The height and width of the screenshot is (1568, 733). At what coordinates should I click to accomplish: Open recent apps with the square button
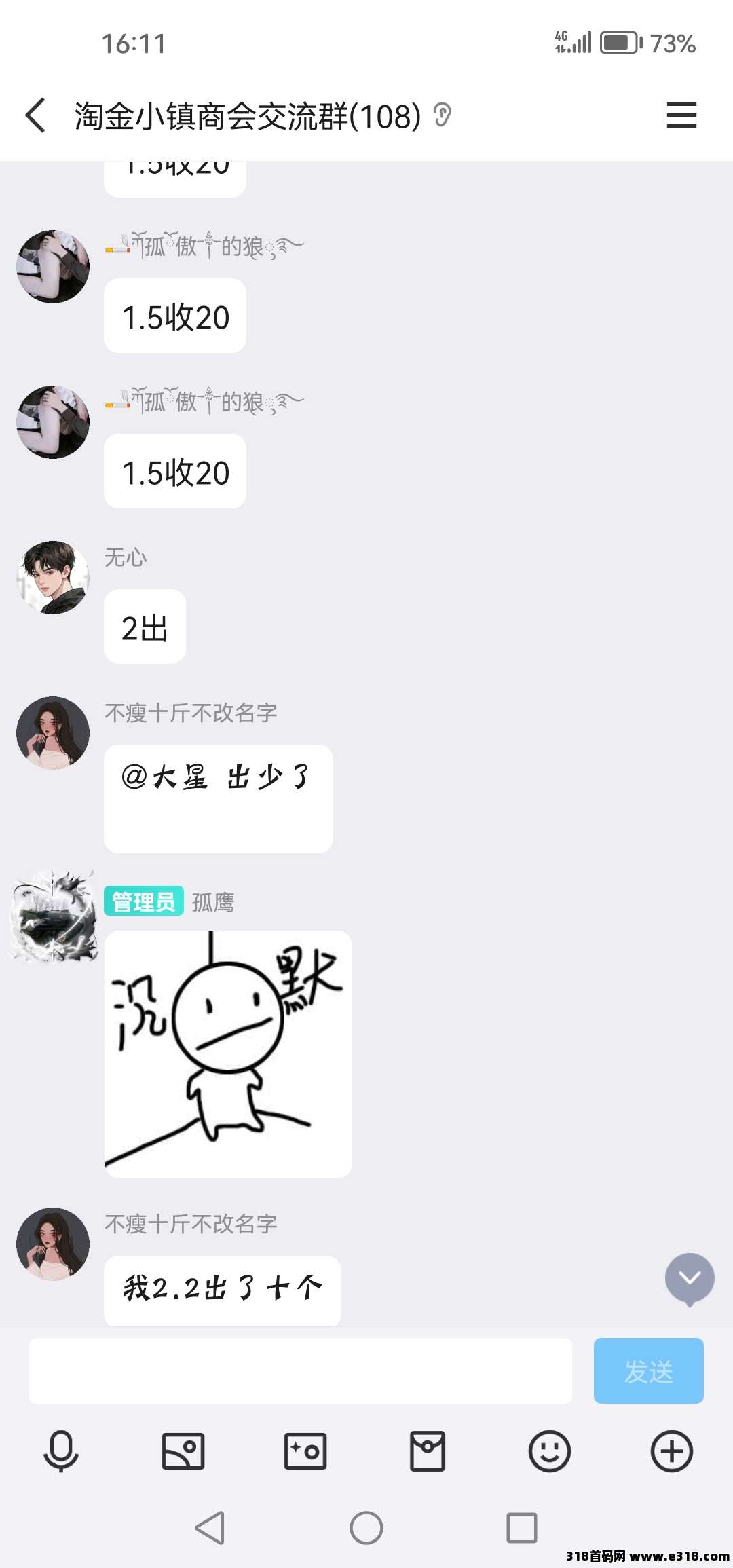(x=522, y=1528)
